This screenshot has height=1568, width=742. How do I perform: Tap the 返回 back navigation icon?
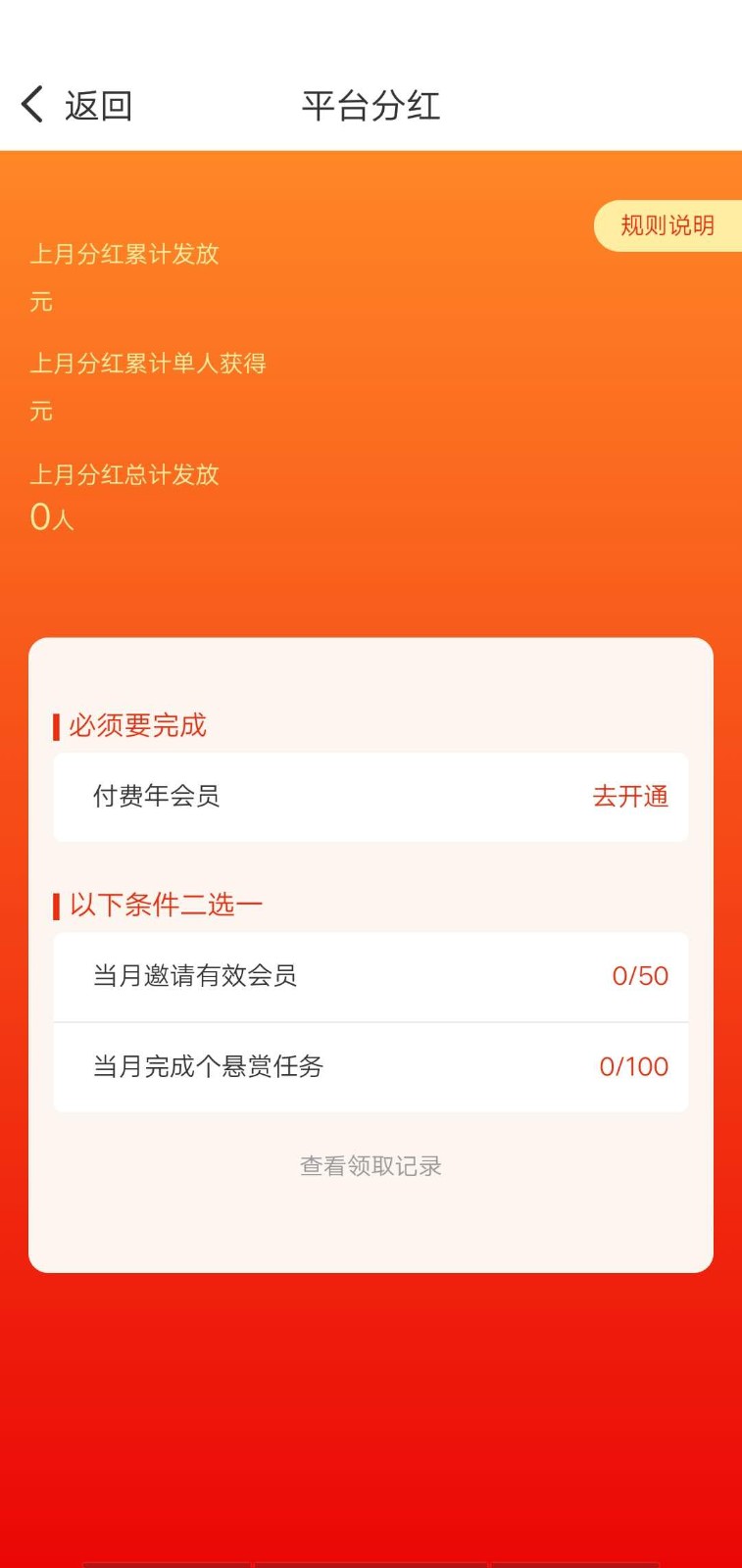98,104
